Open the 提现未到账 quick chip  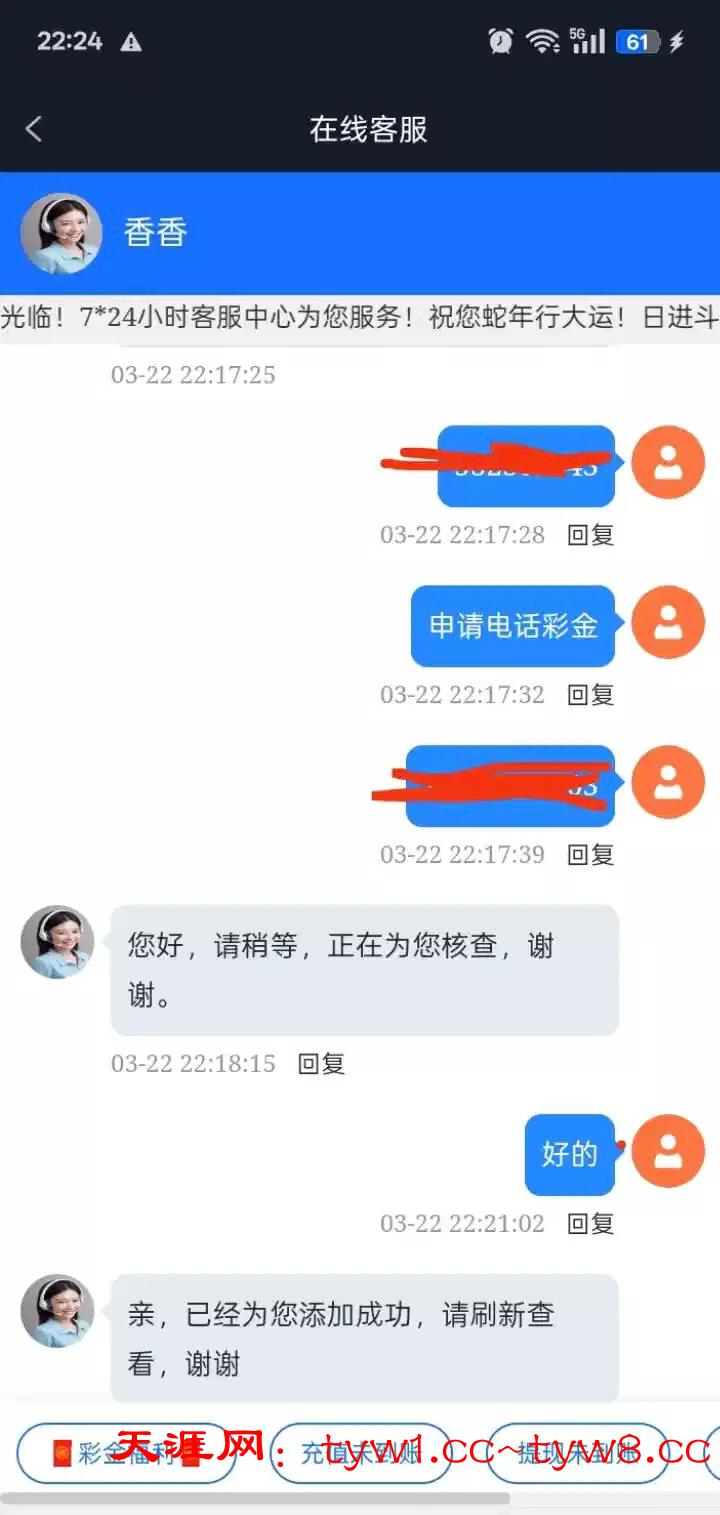(577, 1453)
